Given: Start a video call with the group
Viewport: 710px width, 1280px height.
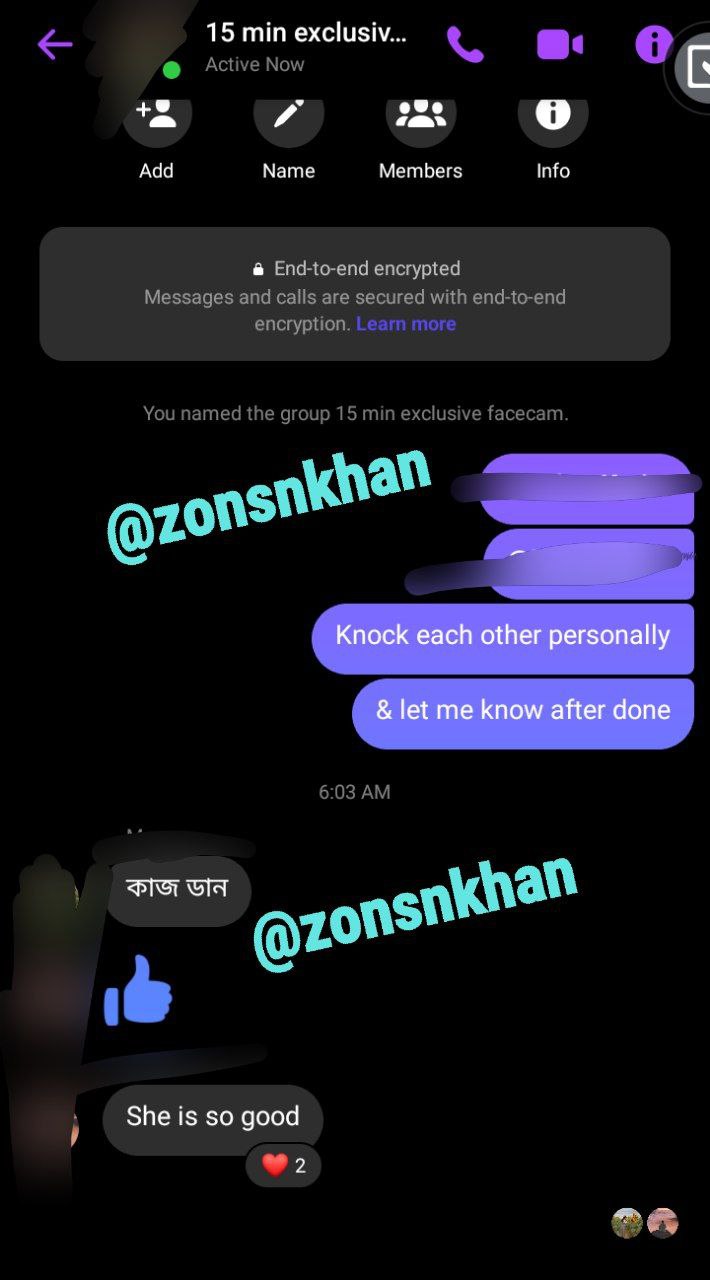Looking at the screenshot, I should point(560,44).
